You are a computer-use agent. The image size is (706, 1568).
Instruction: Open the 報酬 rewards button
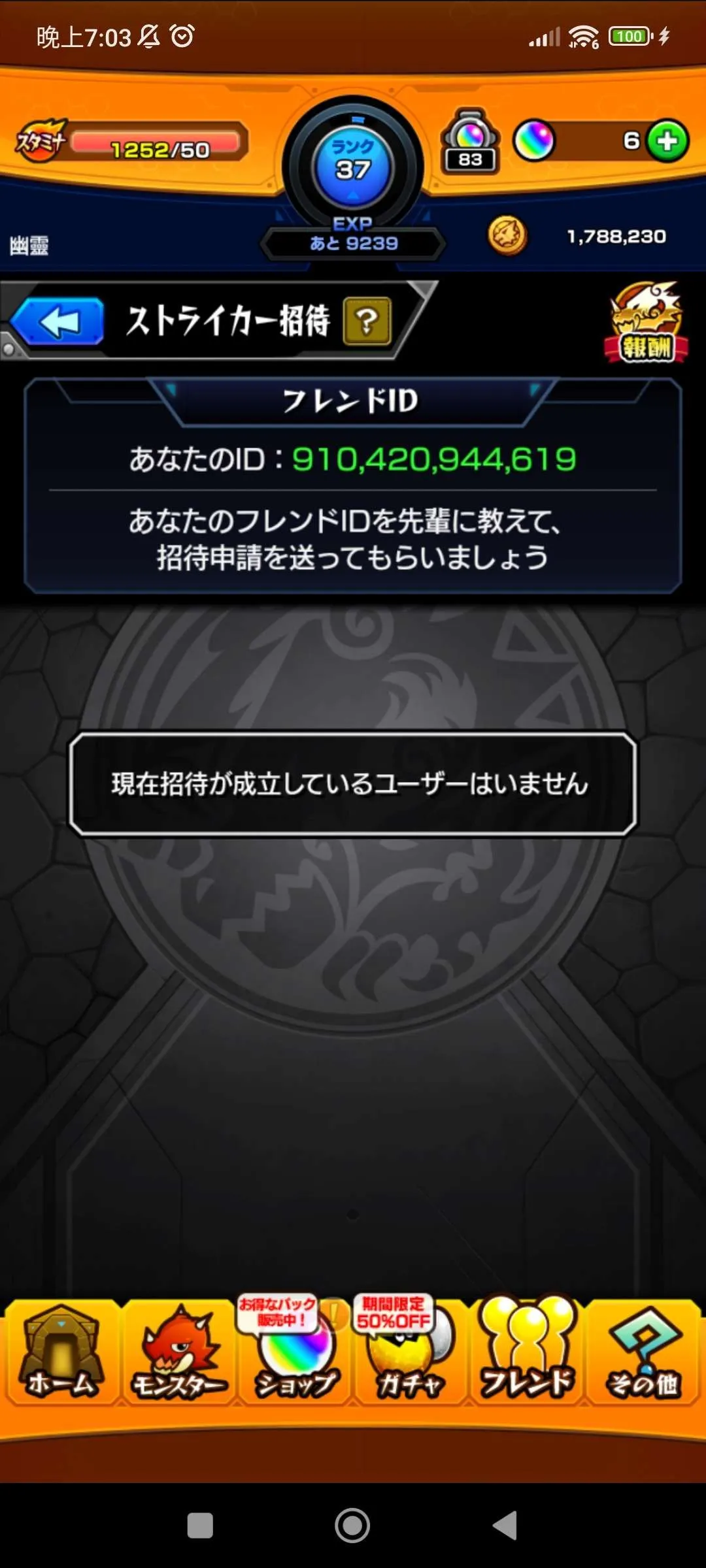click(x=646, y=323)
